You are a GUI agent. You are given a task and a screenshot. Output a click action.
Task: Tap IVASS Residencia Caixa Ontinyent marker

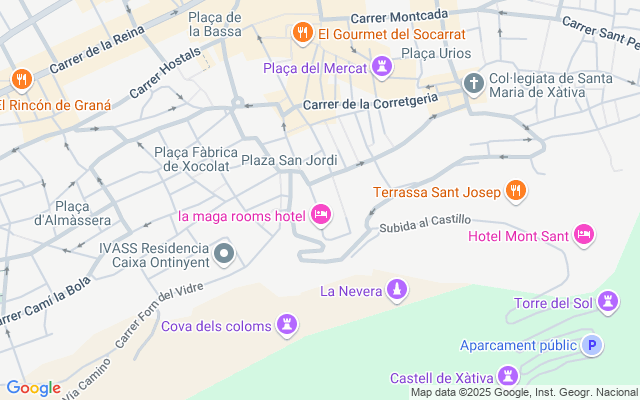pos(225,254)
